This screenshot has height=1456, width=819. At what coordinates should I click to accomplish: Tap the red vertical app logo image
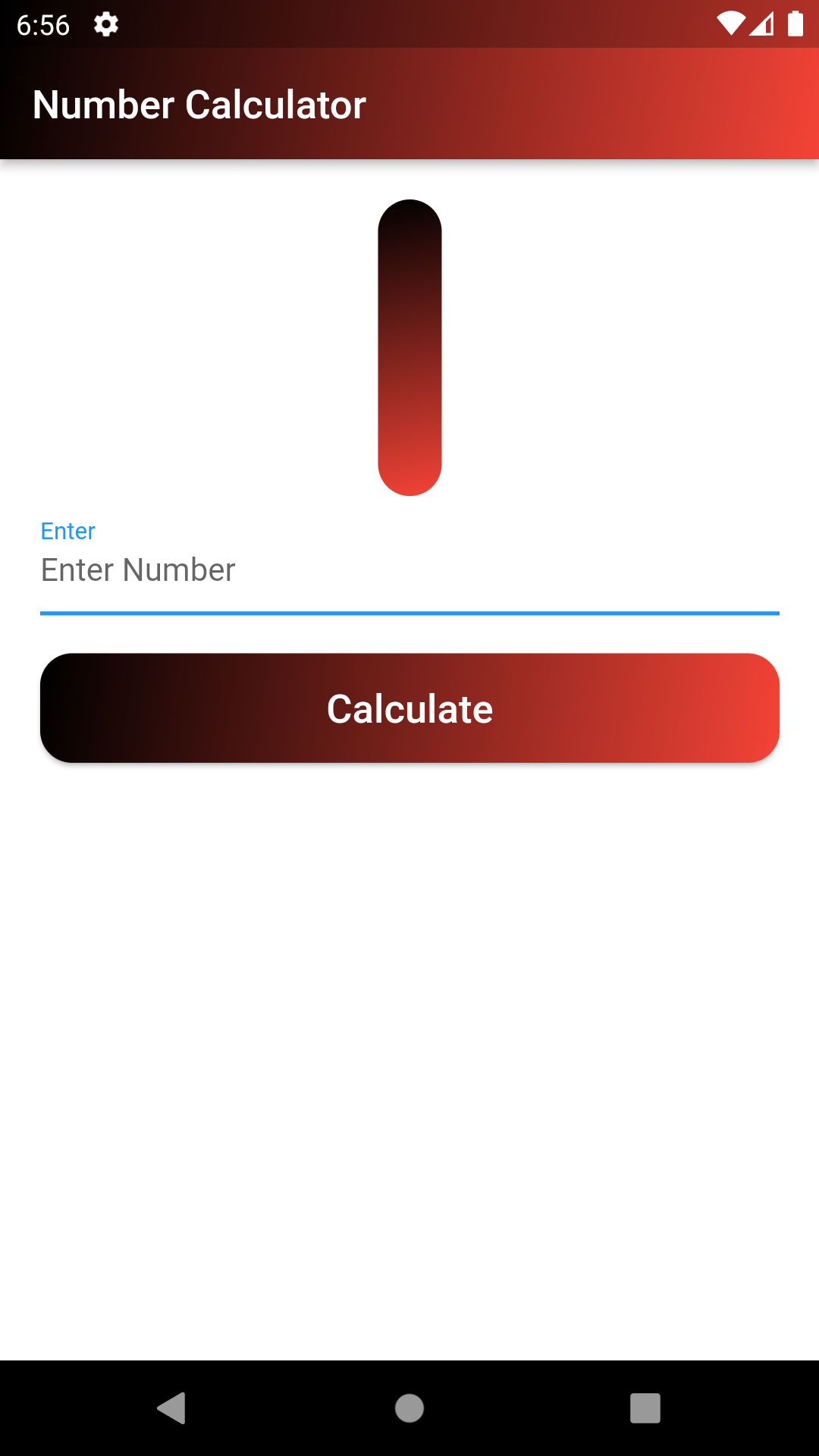[x=409, y=349]
